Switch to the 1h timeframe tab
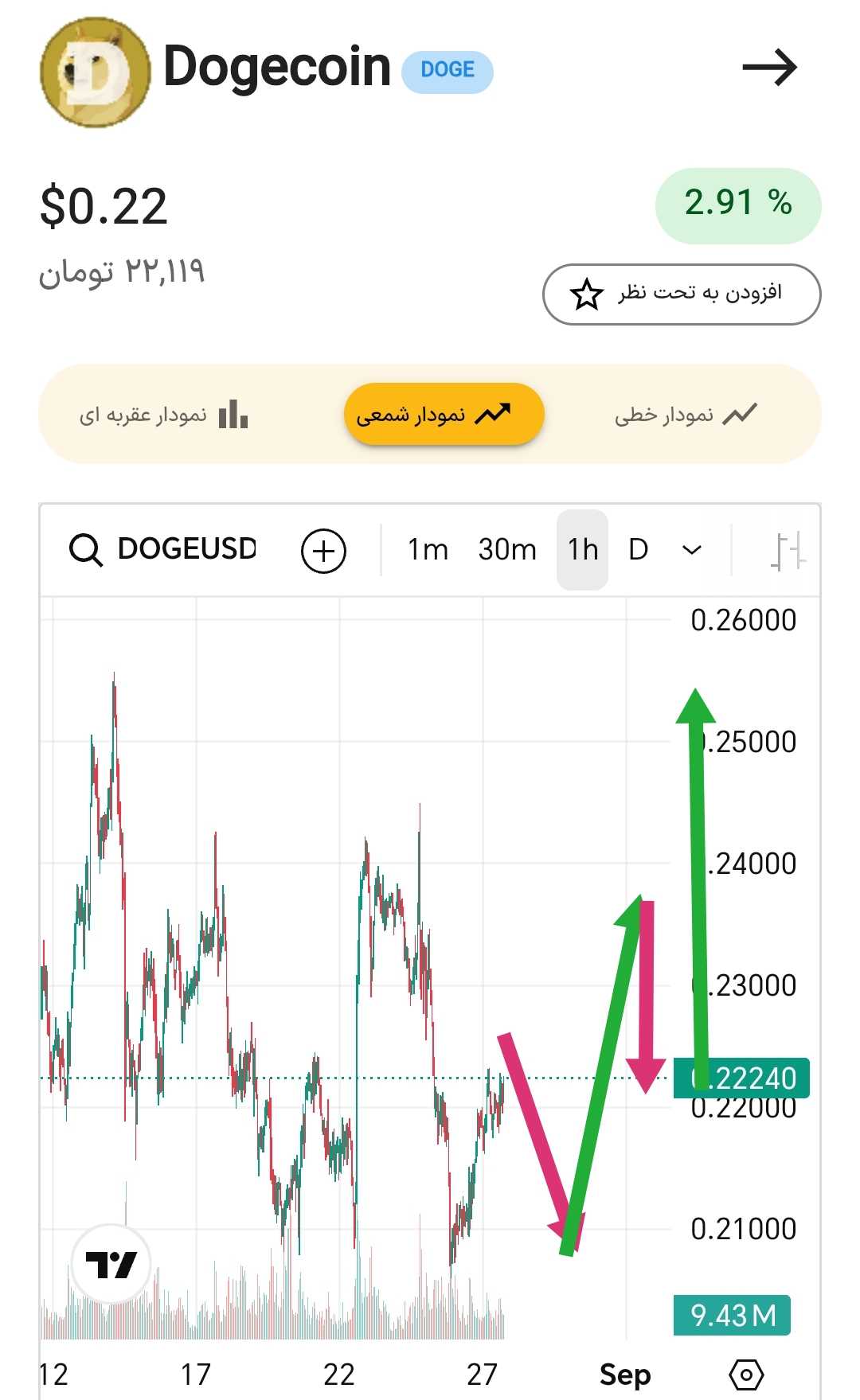The image size is (860, 1400). tap(582, 549)
